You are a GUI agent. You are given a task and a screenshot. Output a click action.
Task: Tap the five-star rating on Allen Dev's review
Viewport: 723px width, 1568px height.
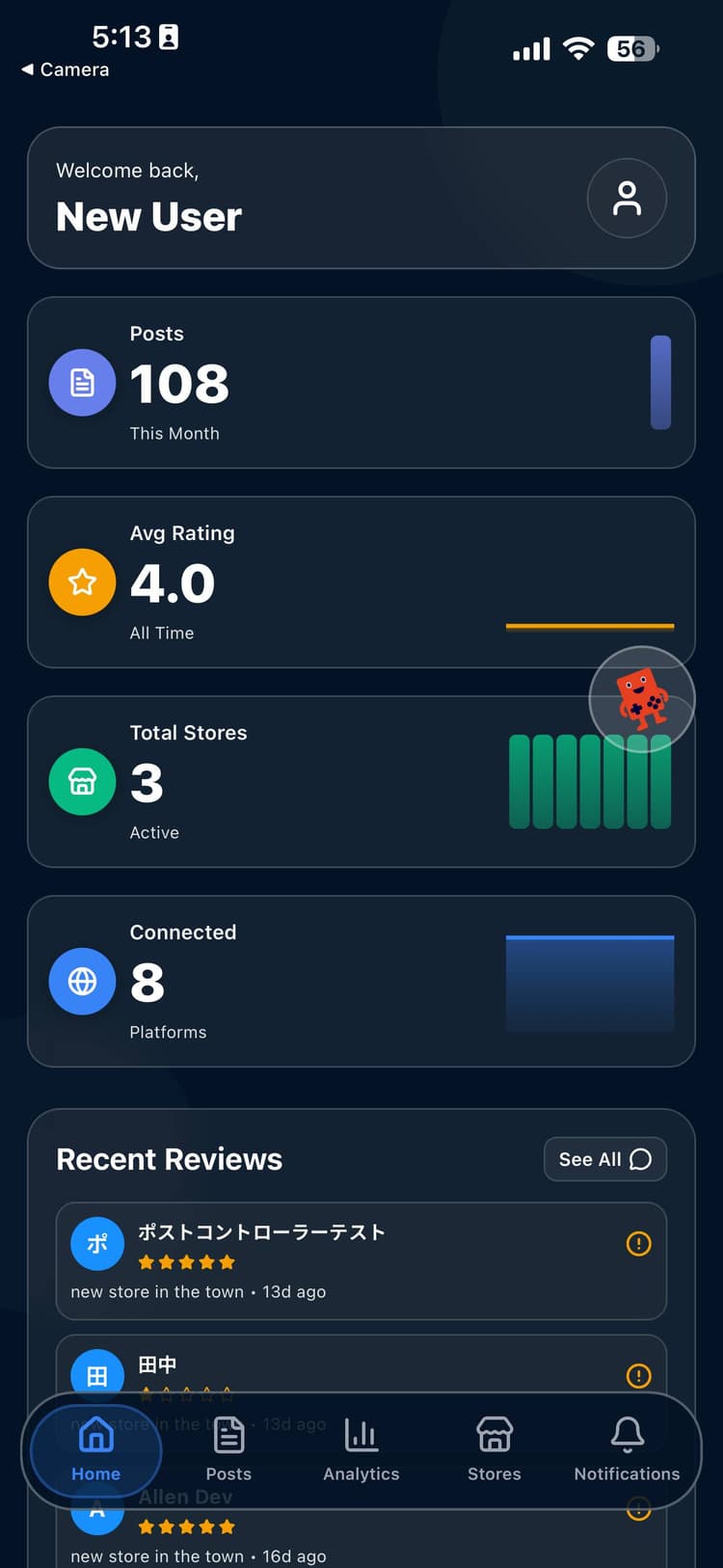pos(186,1527)
